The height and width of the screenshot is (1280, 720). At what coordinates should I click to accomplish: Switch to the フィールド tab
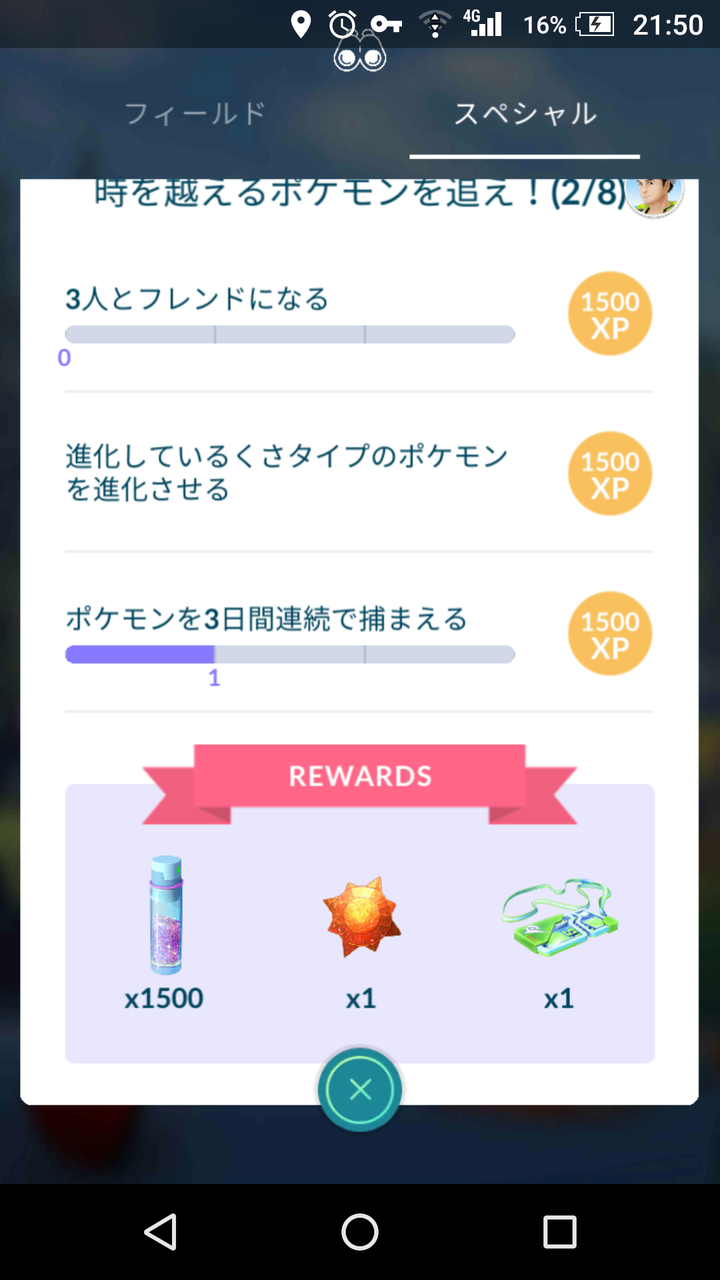pos(195,113)
